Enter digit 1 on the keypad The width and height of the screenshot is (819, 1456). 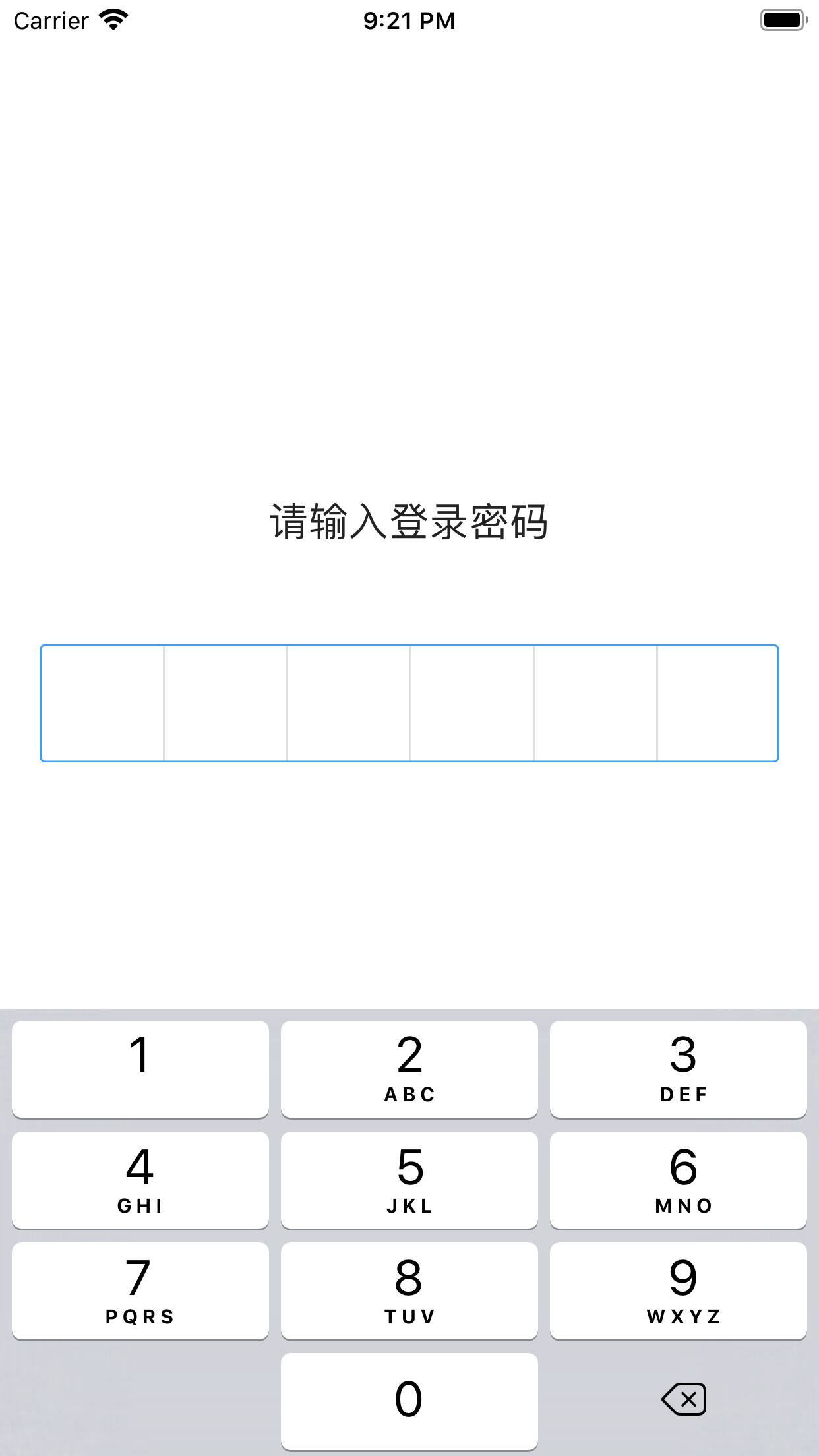pyautogui.click(x=140, y=1069)
